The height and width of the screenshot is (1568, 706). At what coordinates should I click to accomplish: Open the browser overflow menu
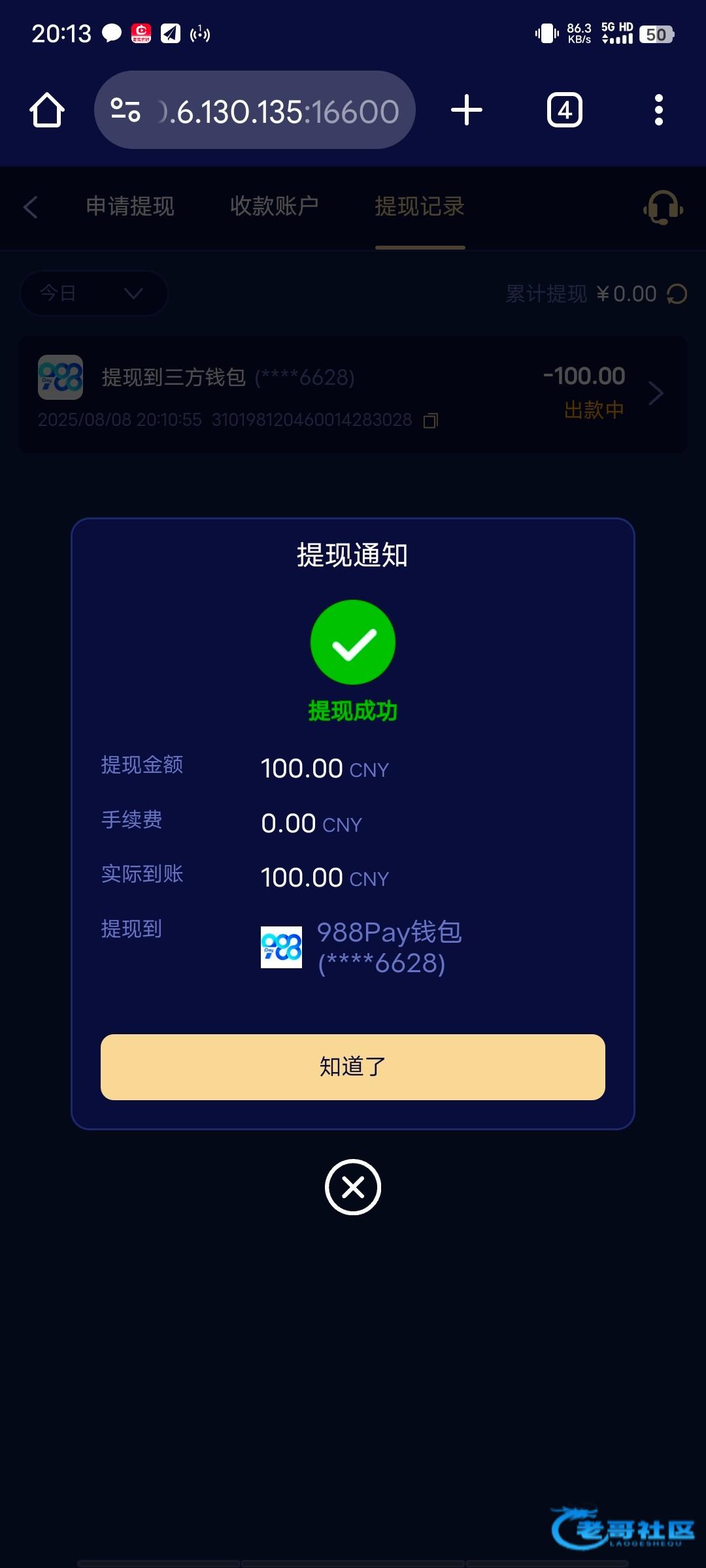click(659, 110)
